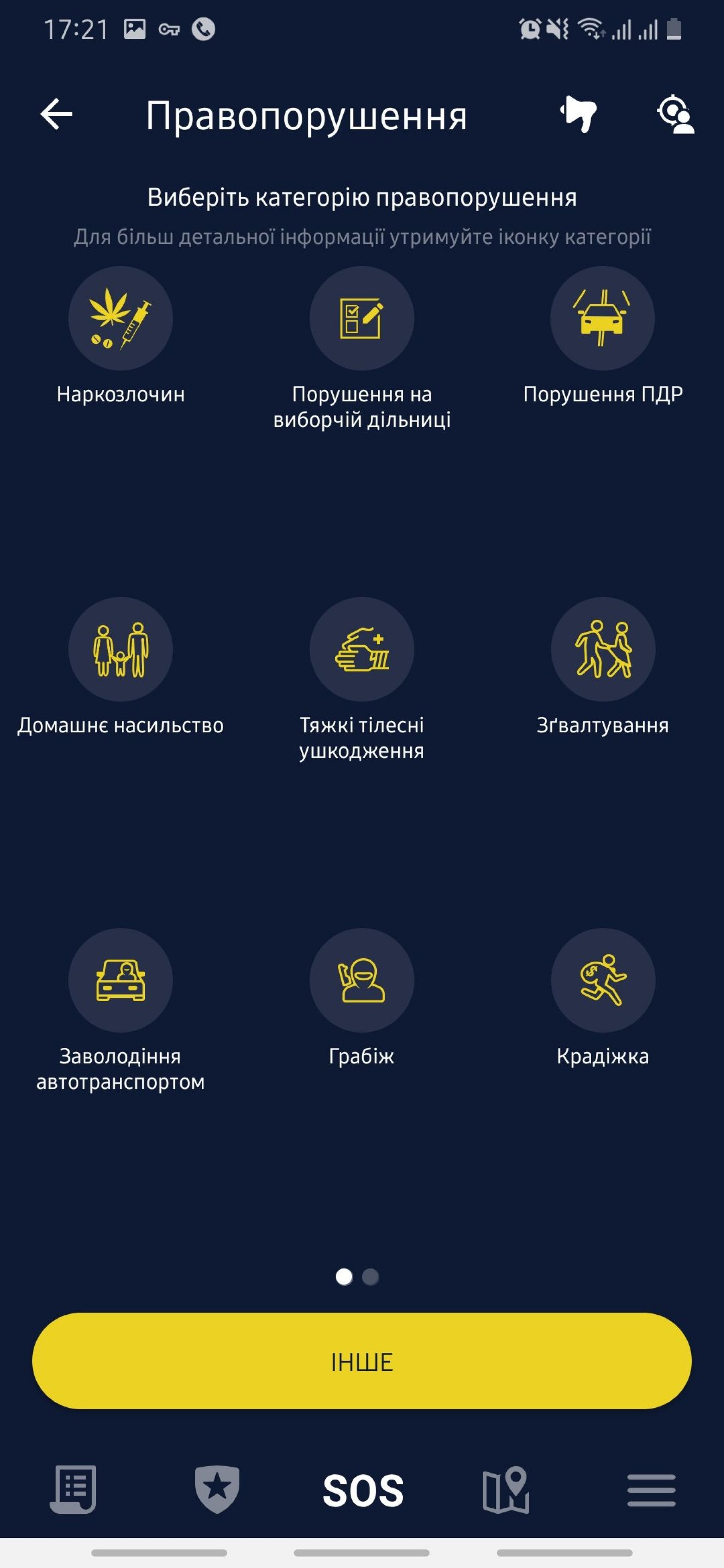Choose Порушення на виборчій дільниці category

362,318
